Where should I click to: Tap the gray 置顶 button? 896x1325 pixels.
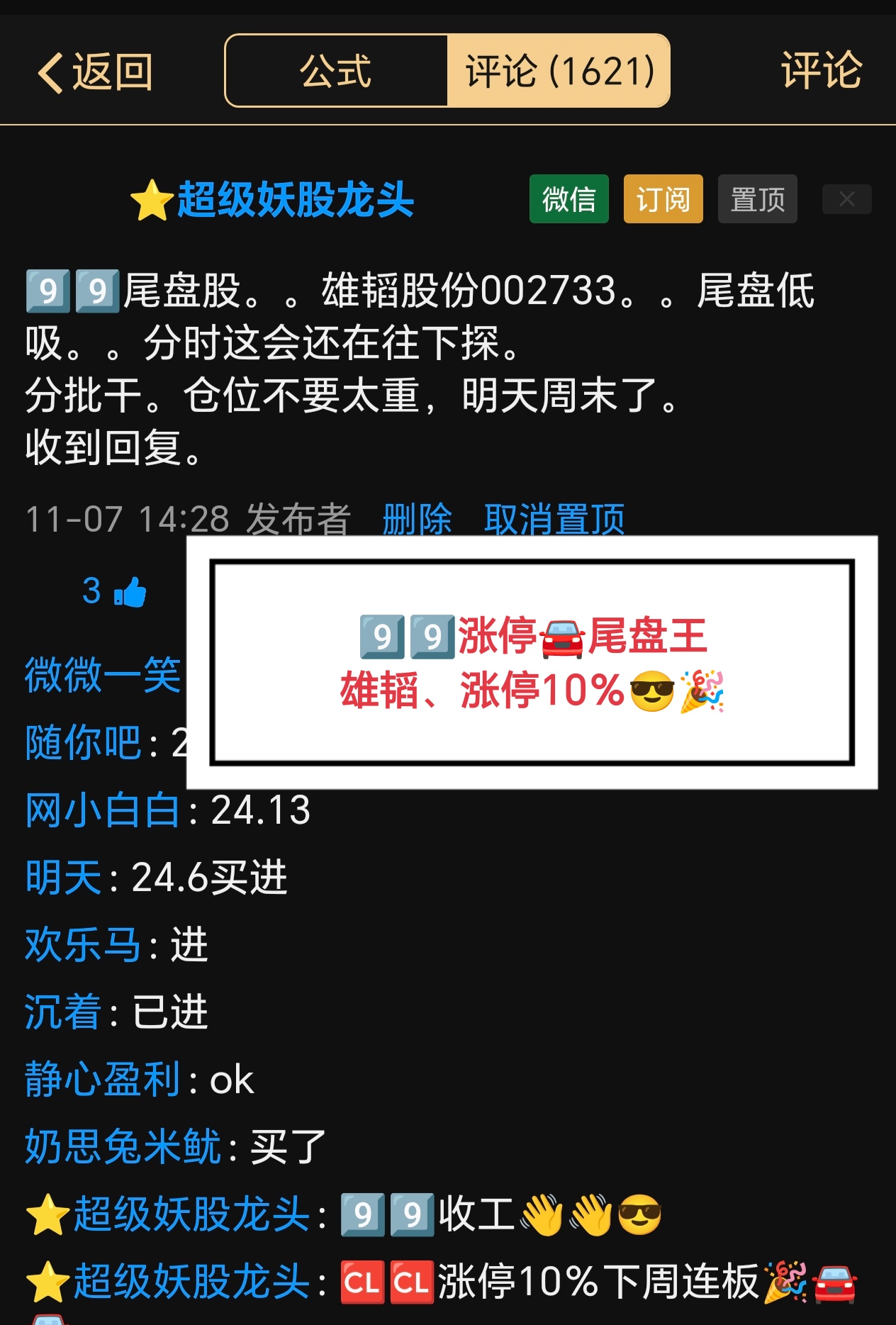757,199
